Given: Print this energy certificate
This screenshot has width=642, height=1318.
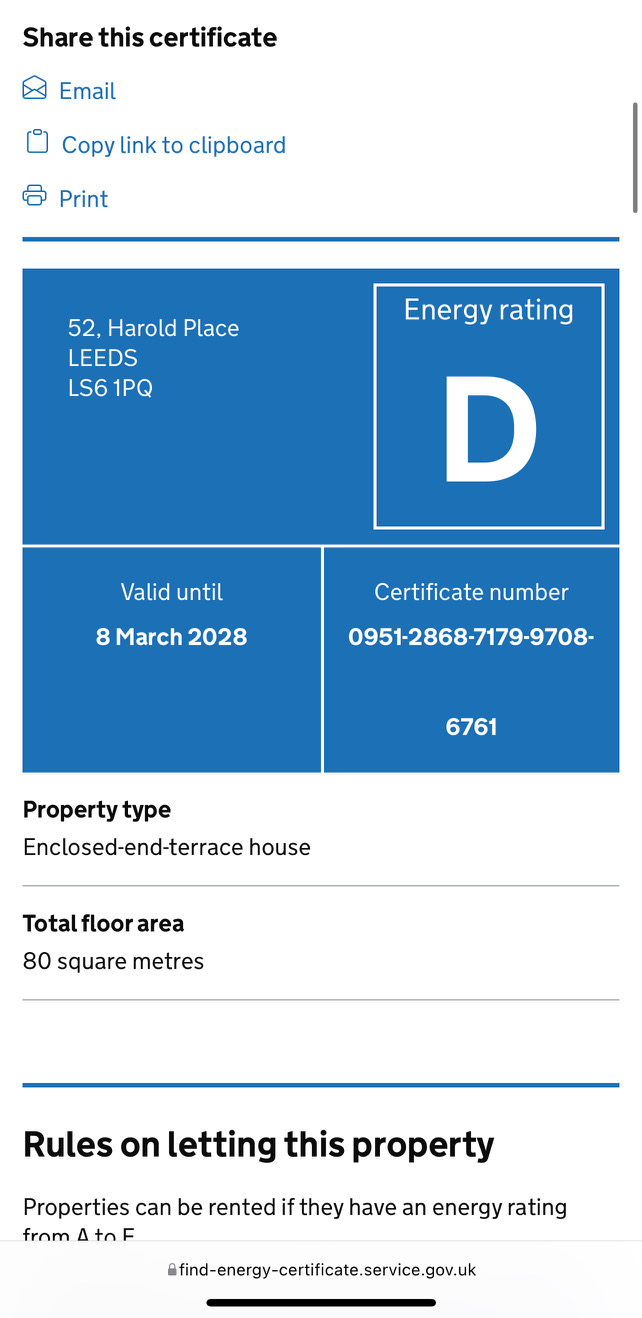Looking at the screenshot, I should 83,199.
